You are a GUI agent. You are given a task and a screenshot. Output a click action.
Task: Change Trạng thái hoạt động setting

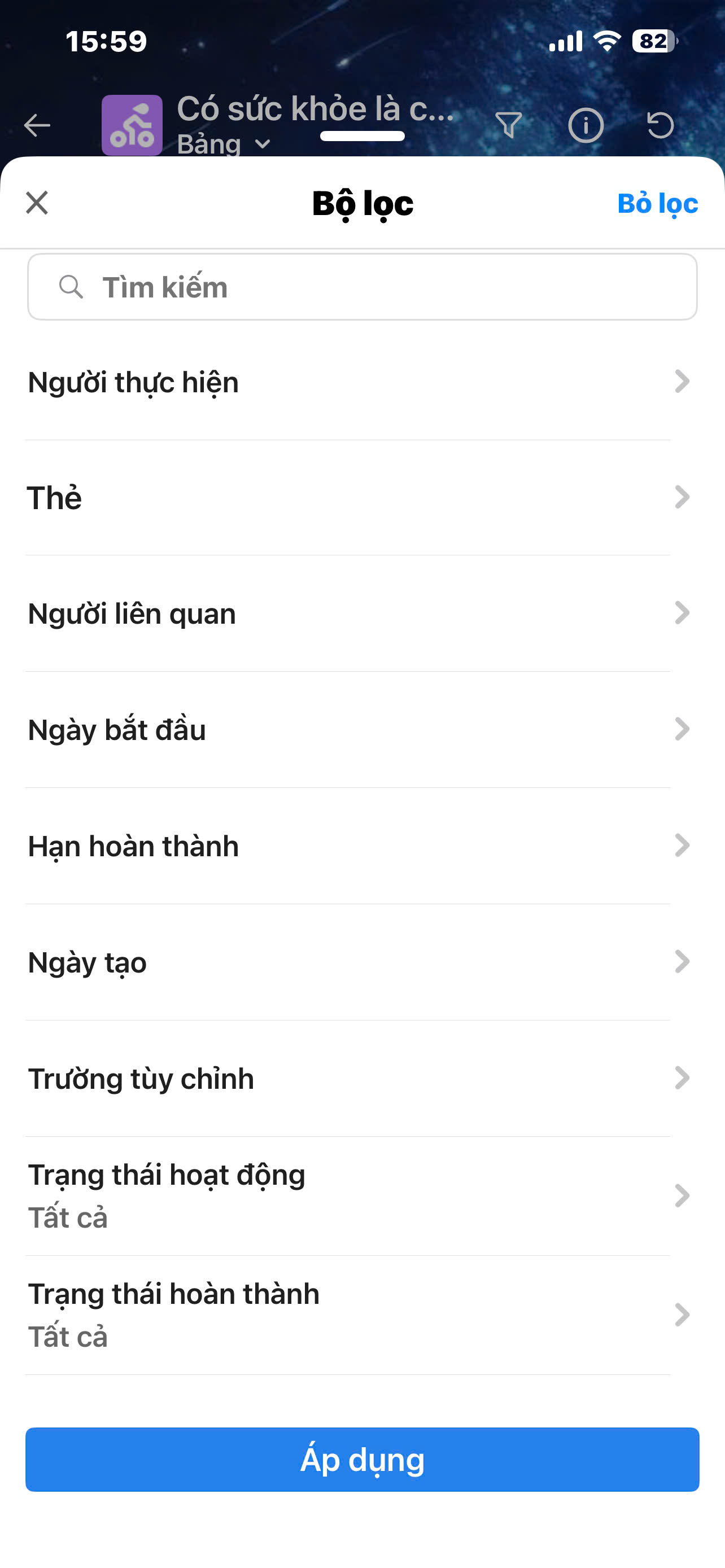359,1195
